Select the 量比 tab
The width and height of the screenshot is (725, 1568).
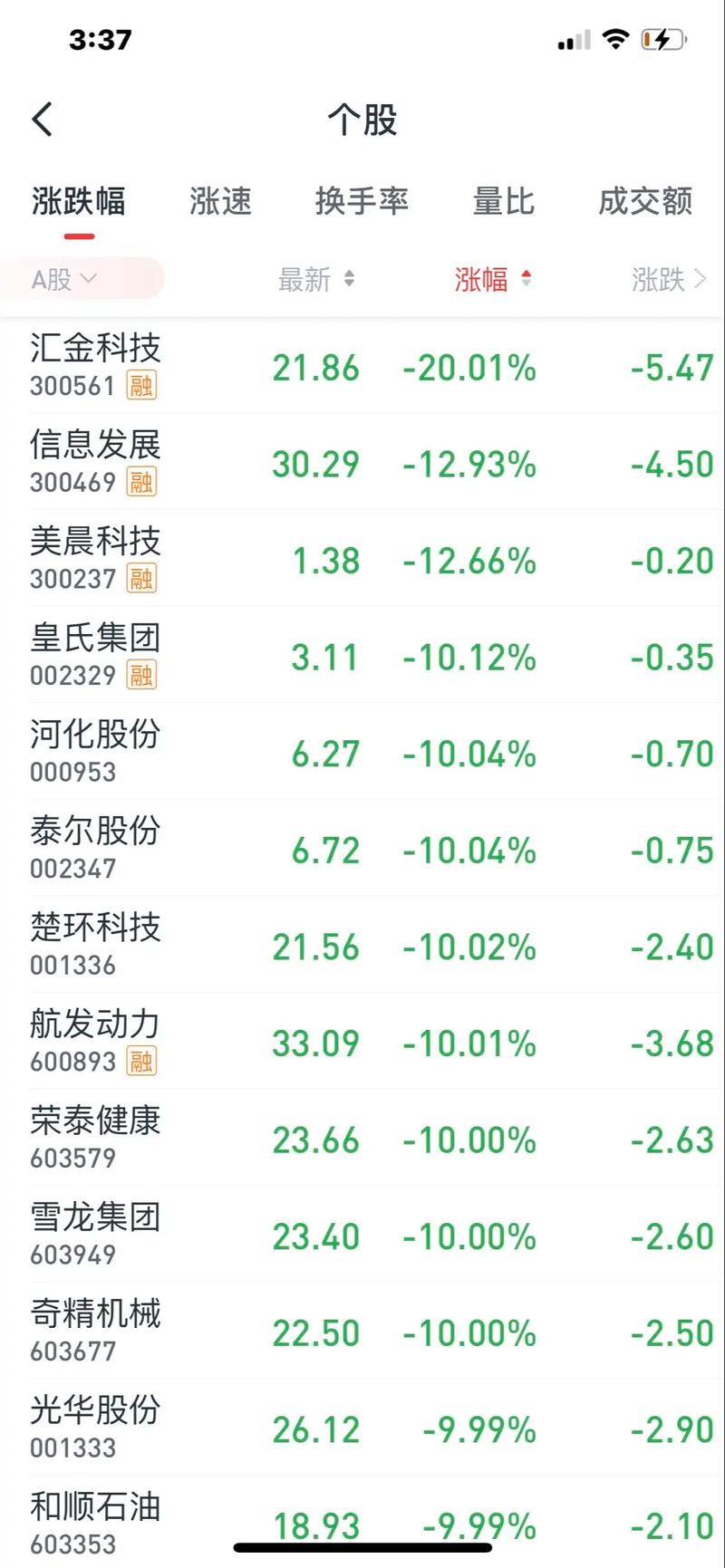tap(504, 201)
